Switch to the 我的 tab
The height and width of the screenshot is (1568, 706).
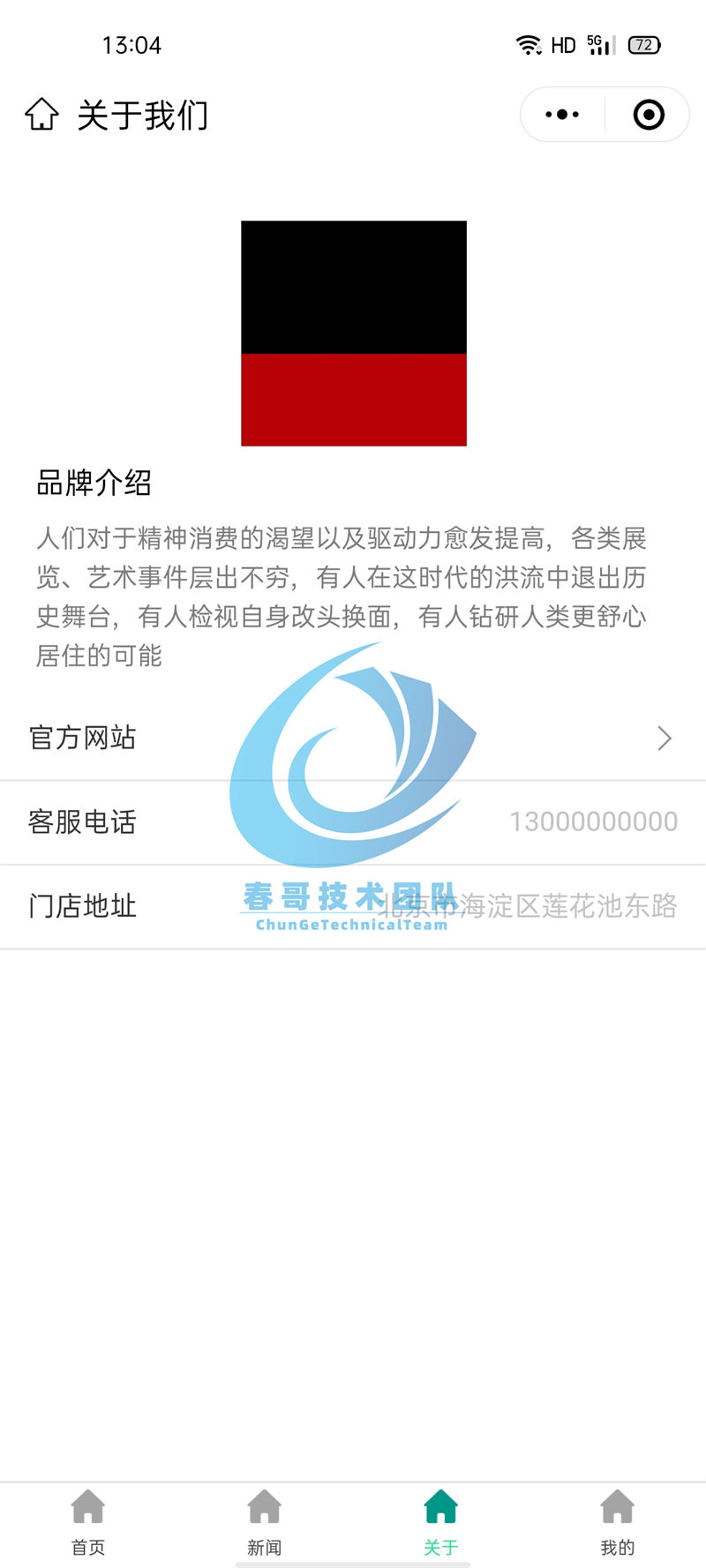coord(617,1522)
